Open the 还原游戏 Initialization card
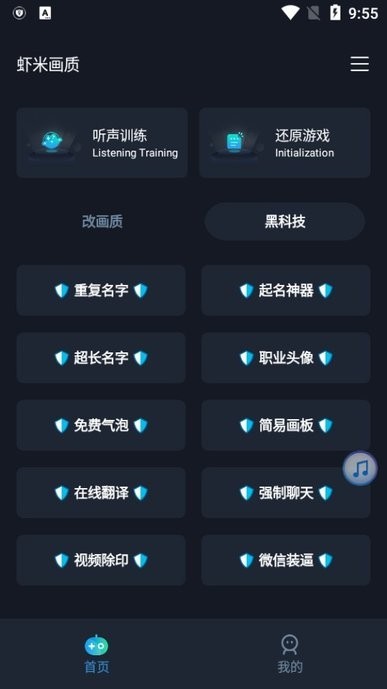This screenshot has width=387, height=689. pyautogui.click(x=285, y=143)
